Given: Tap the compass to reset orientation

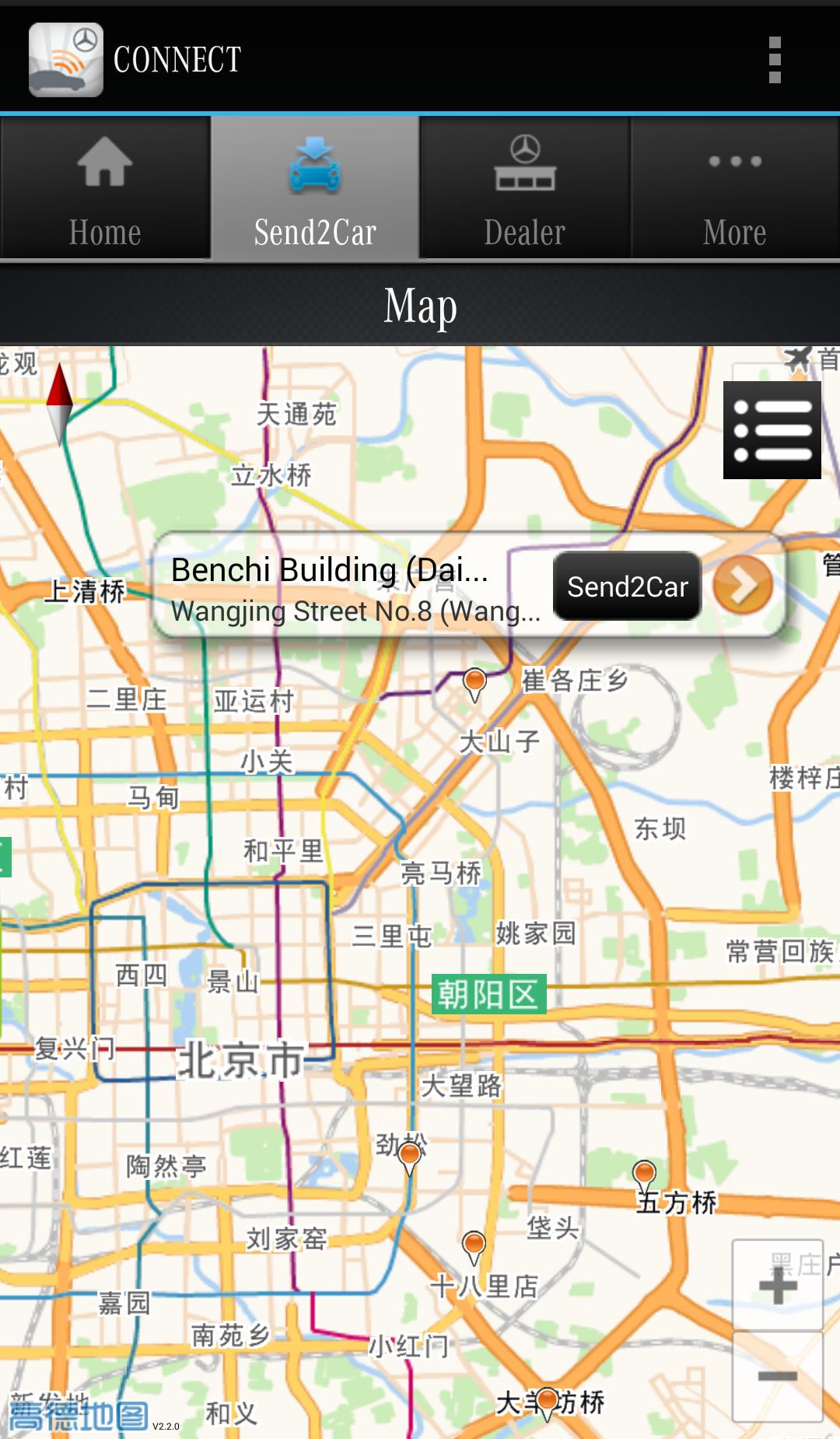Looking at the screenshot, I should pyautogui.click(x=59, y=403).
